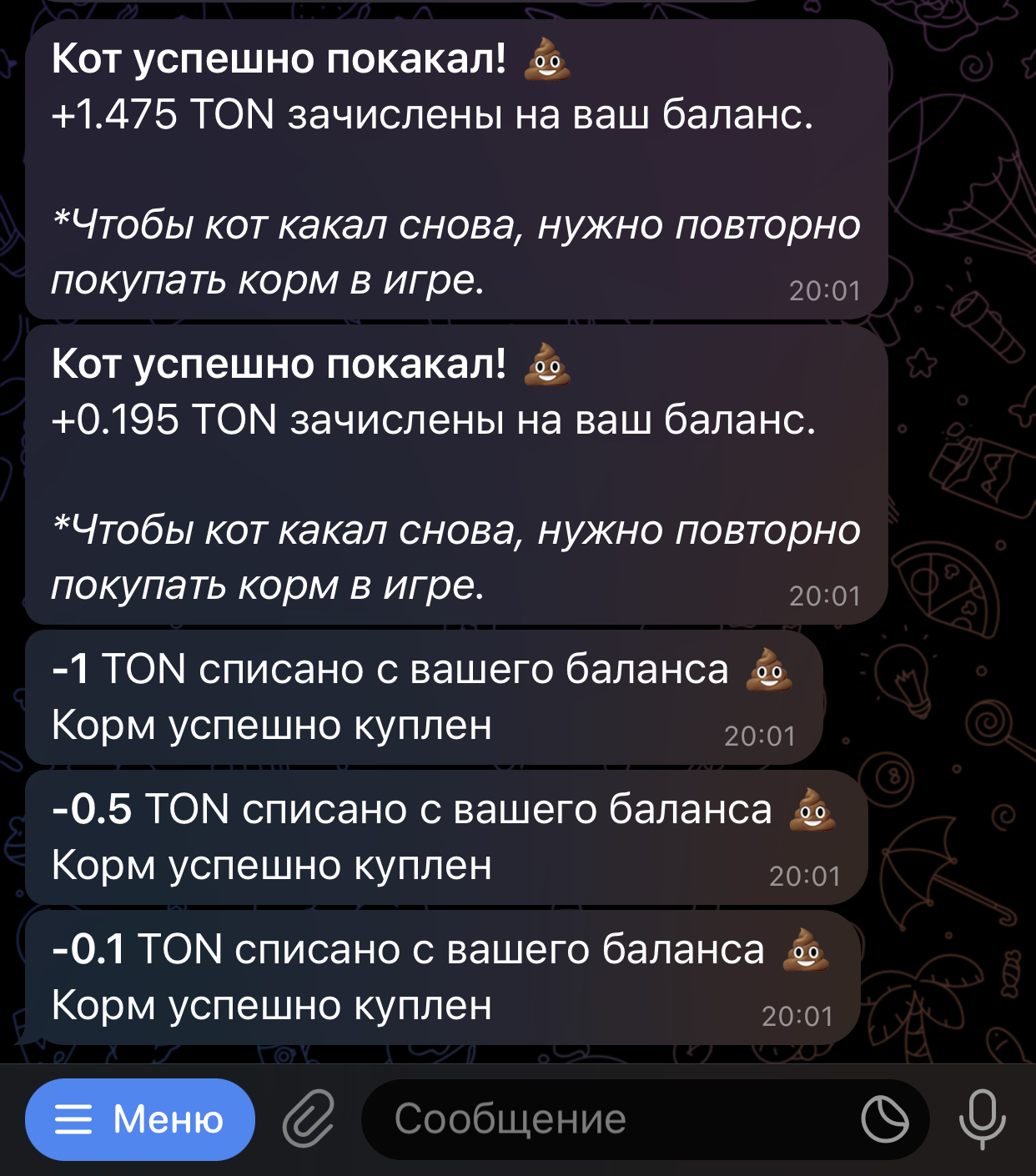
Task: Open the sticker panel icon in the message field
Action: 885,1119
